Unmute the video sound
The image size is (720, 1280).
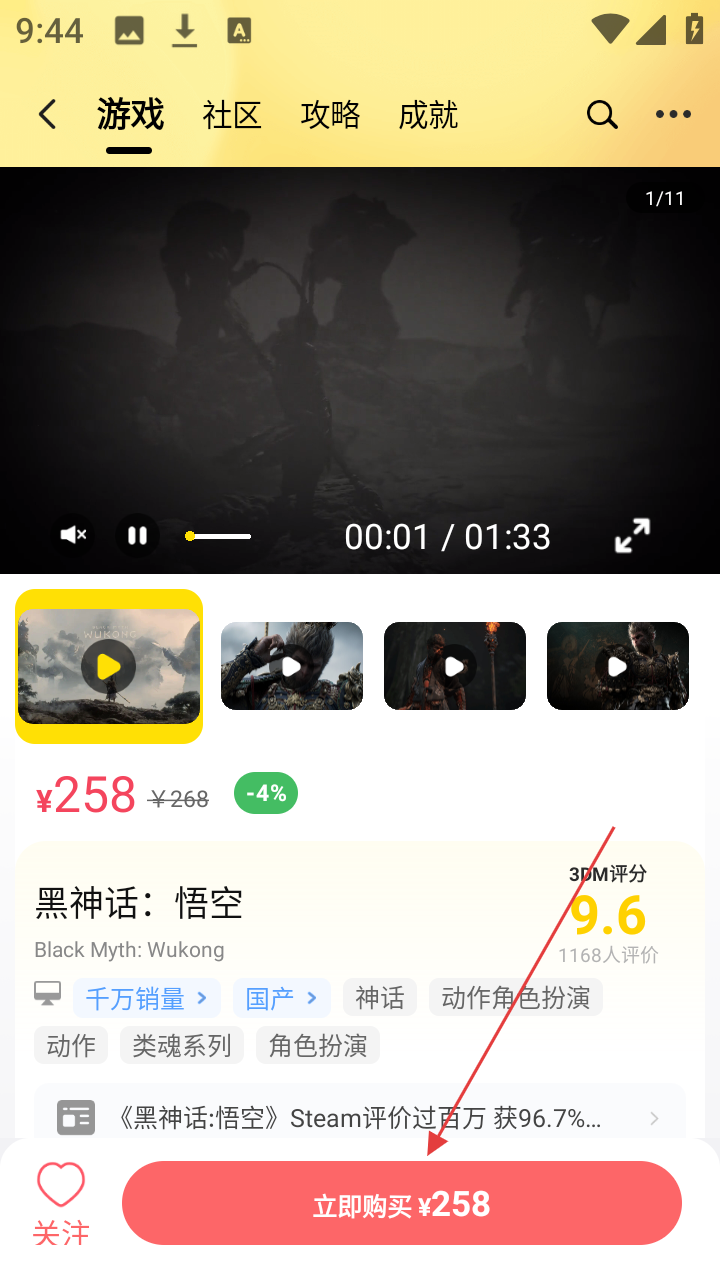click(x=74, y=536)
